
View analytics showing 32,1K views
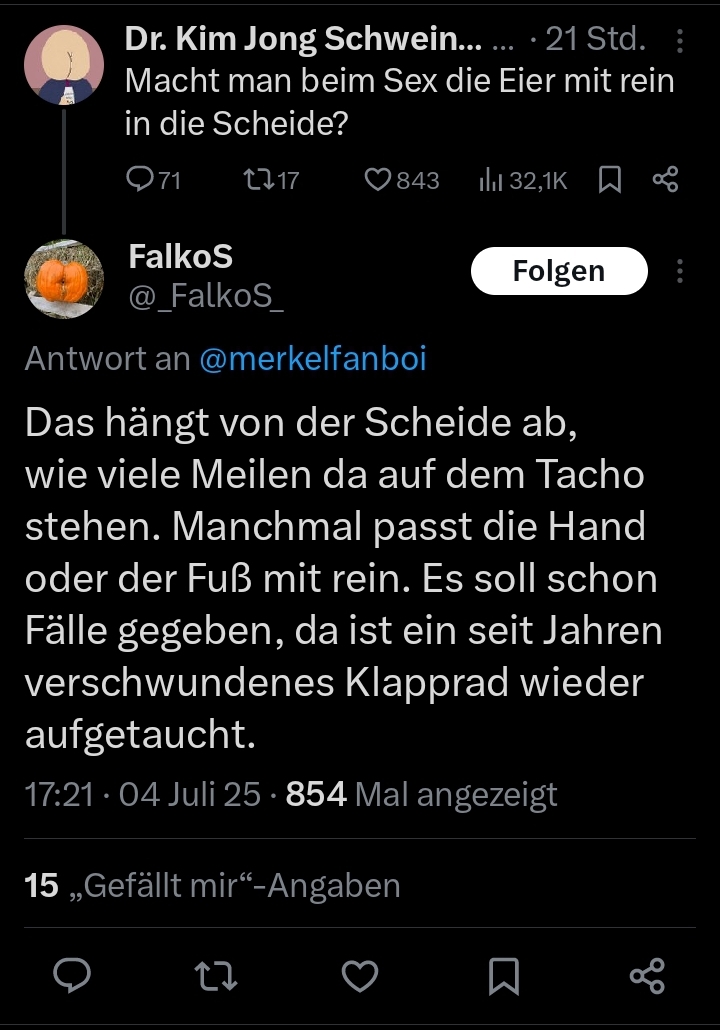pos(523,180)
